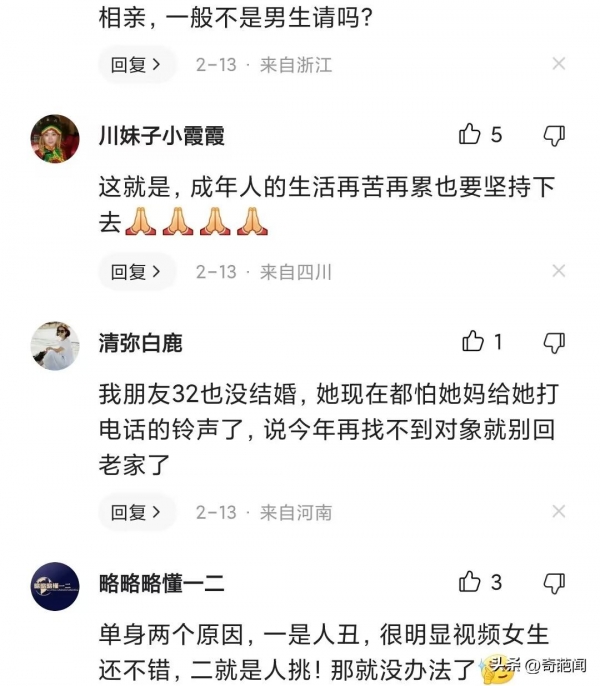Viewport: 600px width, 686px height.
Task: Open 川妹子小霞霞's profile avatar
Action: click(x=55, y=138)
